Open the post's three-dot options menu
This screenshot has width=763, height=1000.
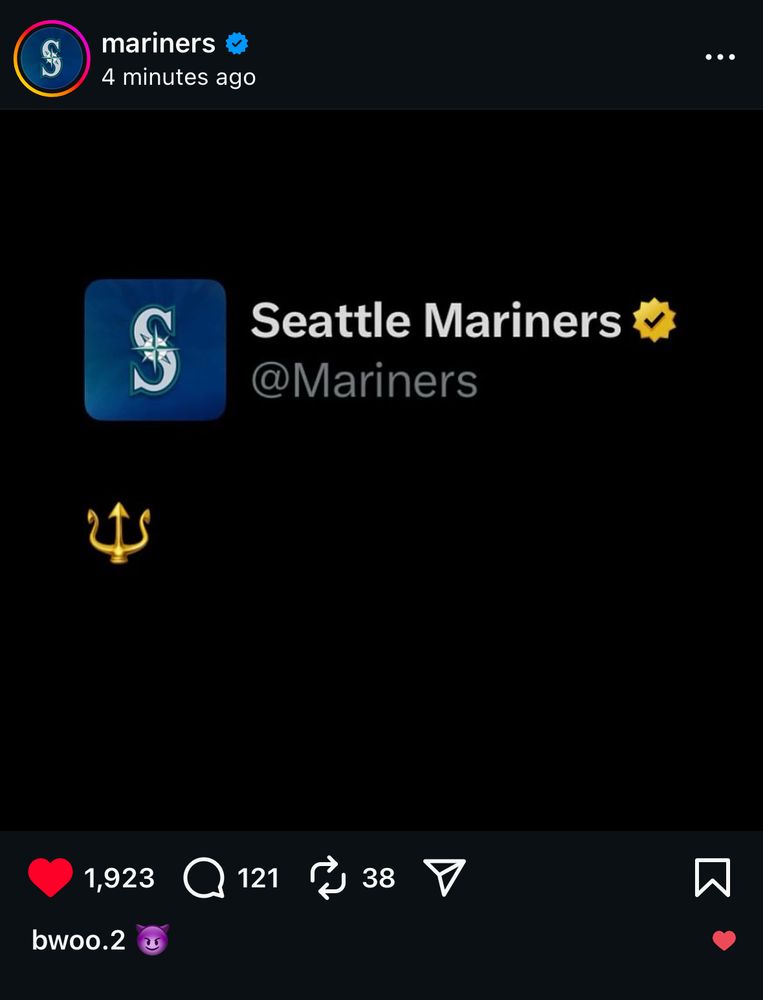pyautogui.click(x=719, y=57)
